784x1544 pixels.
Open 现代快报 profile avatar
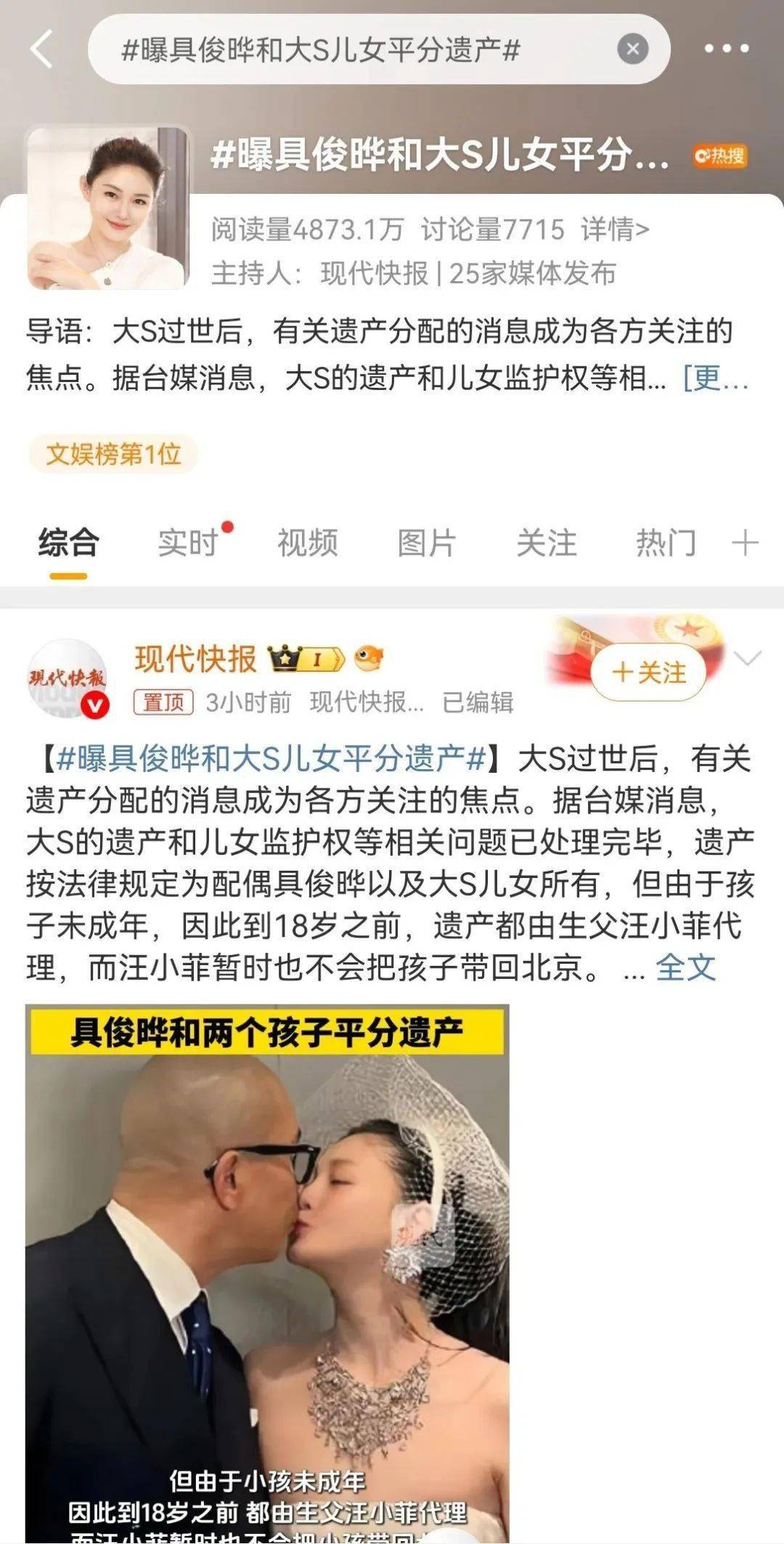point(68,679)
